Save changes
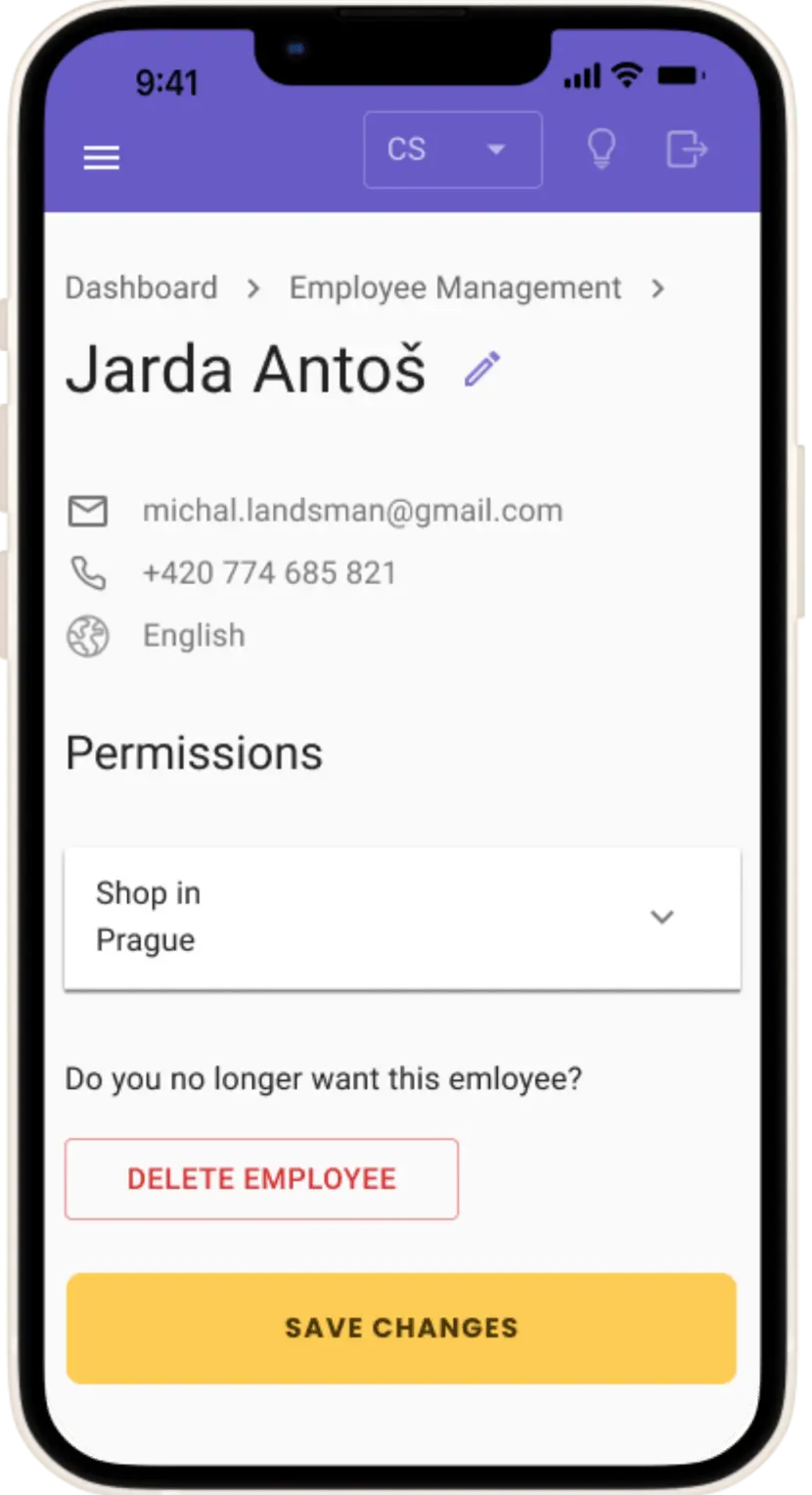The height and width of the screenshot is (1495, 812). [x=401, y=1328]
